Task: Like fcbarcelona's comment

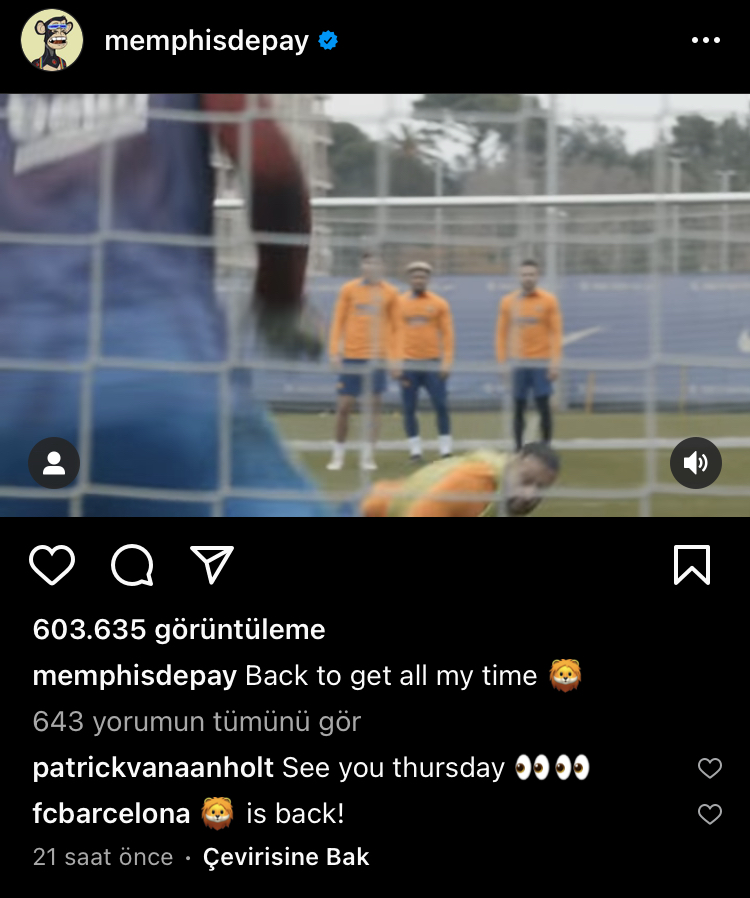Action: (x=709, y=814)
